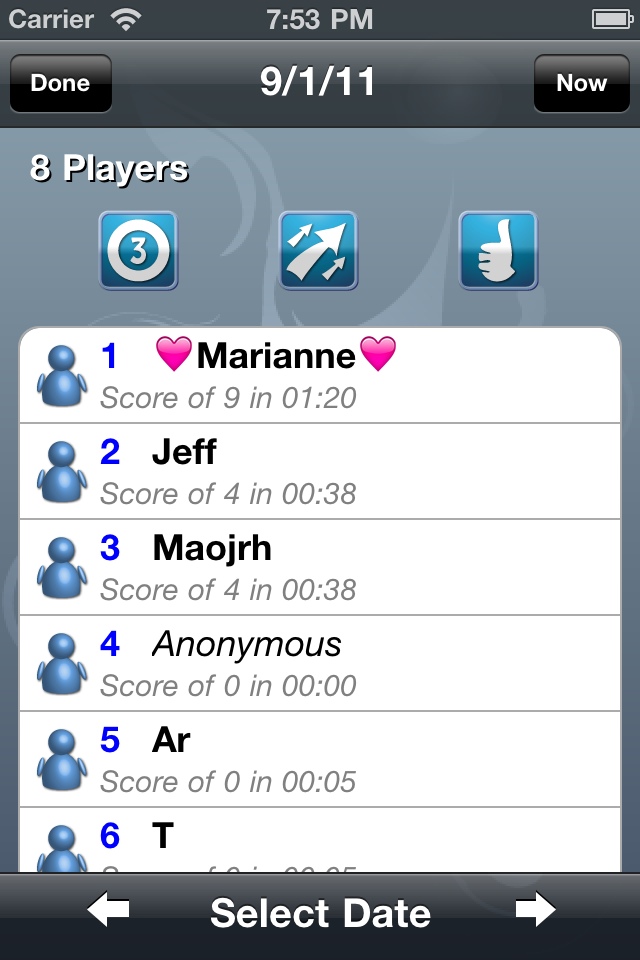Go to previous date with left arrow
640x960 pixels.
point(108,912)
